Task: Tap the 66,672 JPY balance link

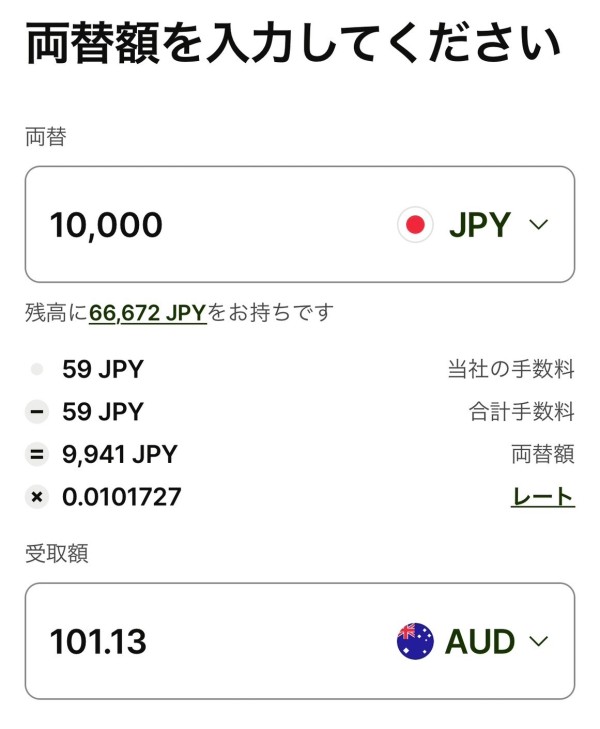Action: point(147,313)
